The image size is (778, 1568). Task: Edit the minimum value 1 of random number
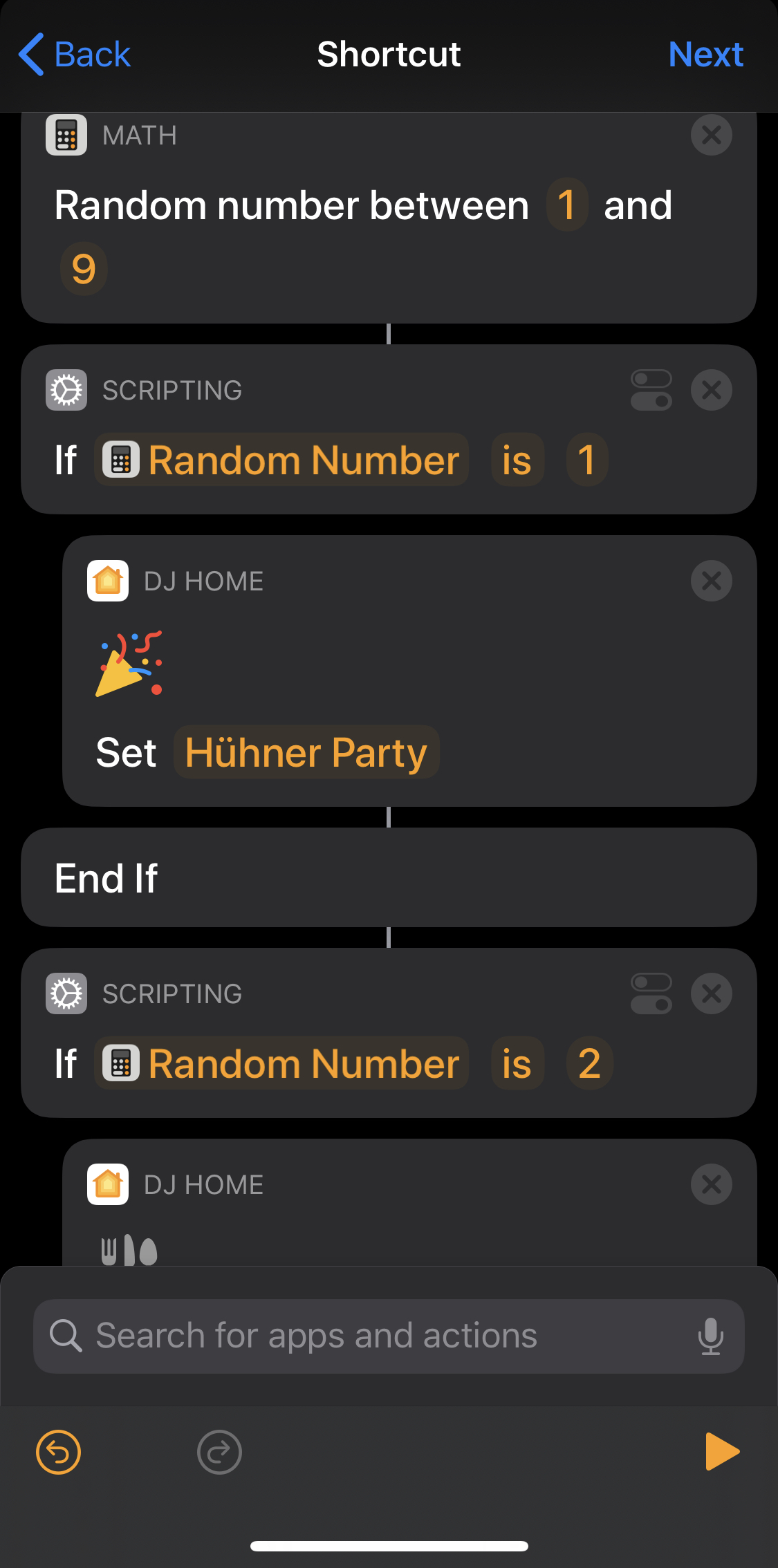click(566, 205)
